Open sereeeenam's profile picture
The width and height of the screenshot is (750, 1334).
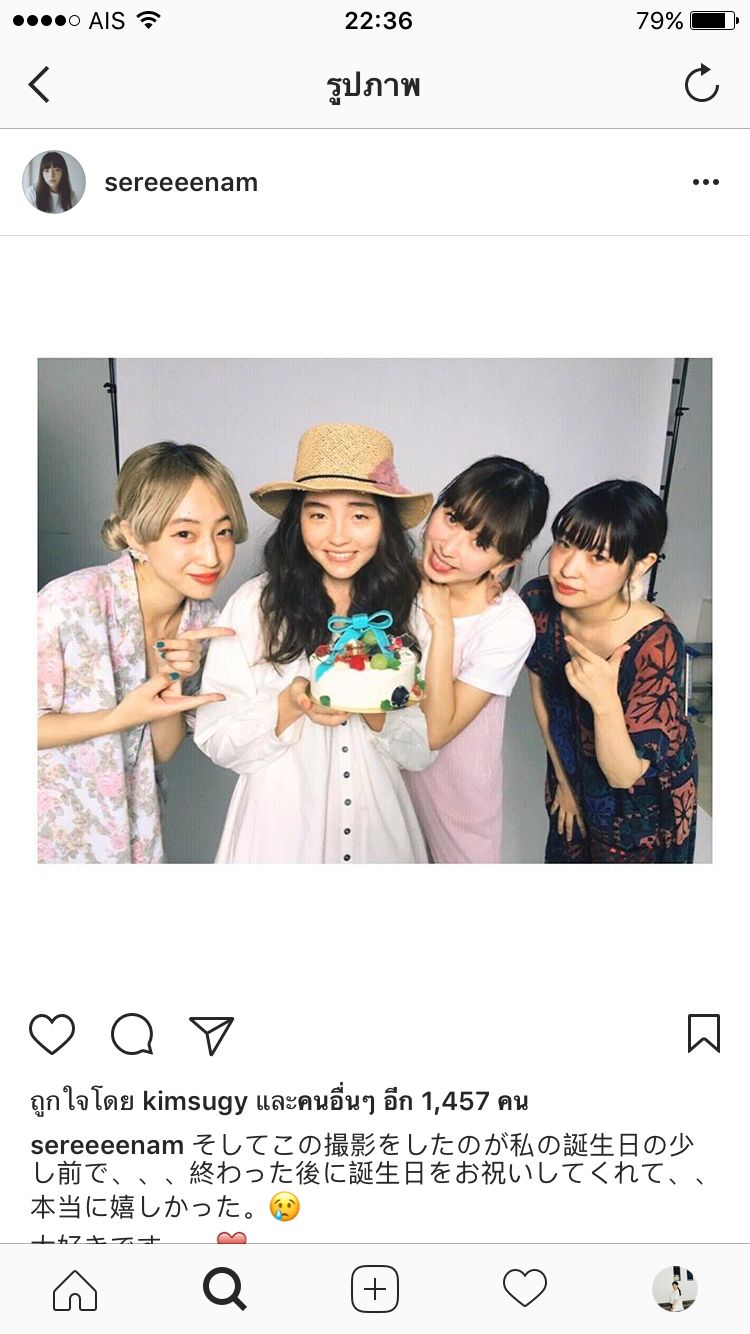(x=54, y=182)
